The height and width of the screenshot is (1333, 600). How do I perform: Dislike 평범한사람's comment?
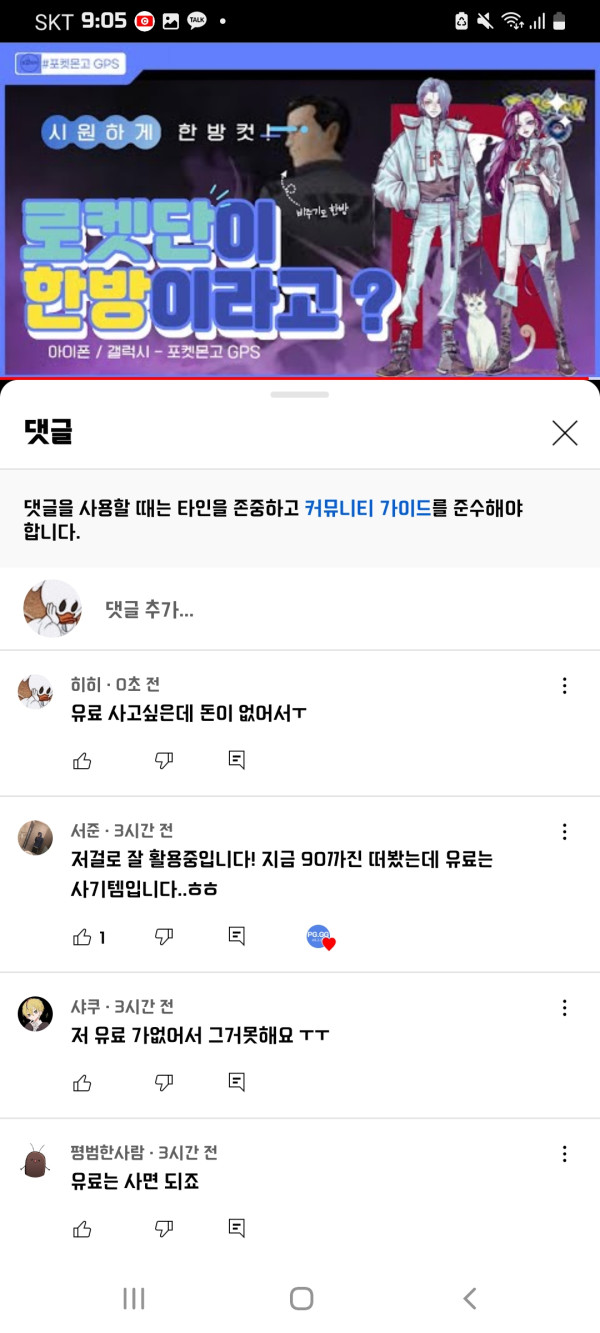coord(164,1229)
